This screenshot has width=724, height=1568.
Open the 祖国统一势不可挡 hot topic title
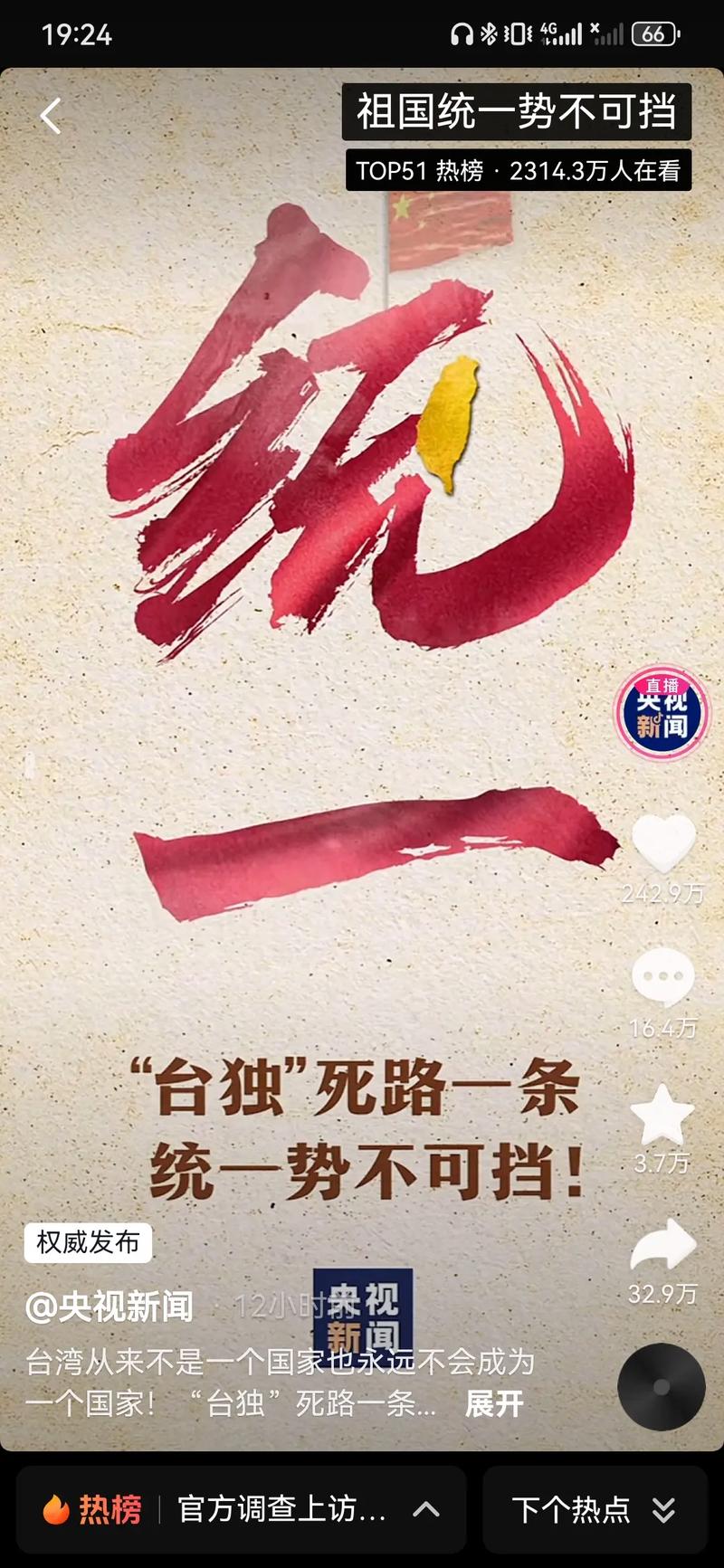tap(516, 112)
